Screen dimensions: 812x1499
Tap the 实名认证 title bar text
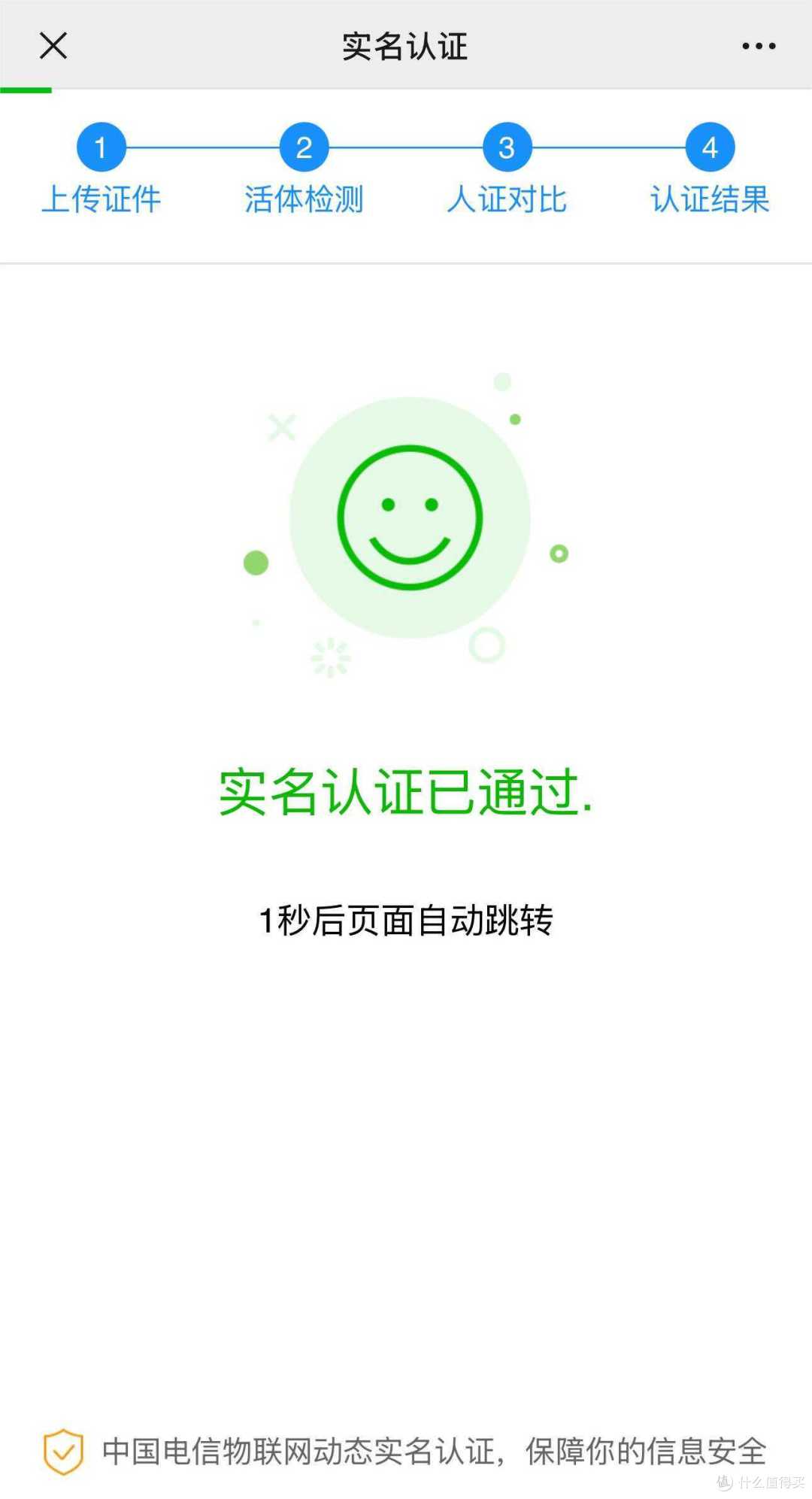tap(405, 45)
